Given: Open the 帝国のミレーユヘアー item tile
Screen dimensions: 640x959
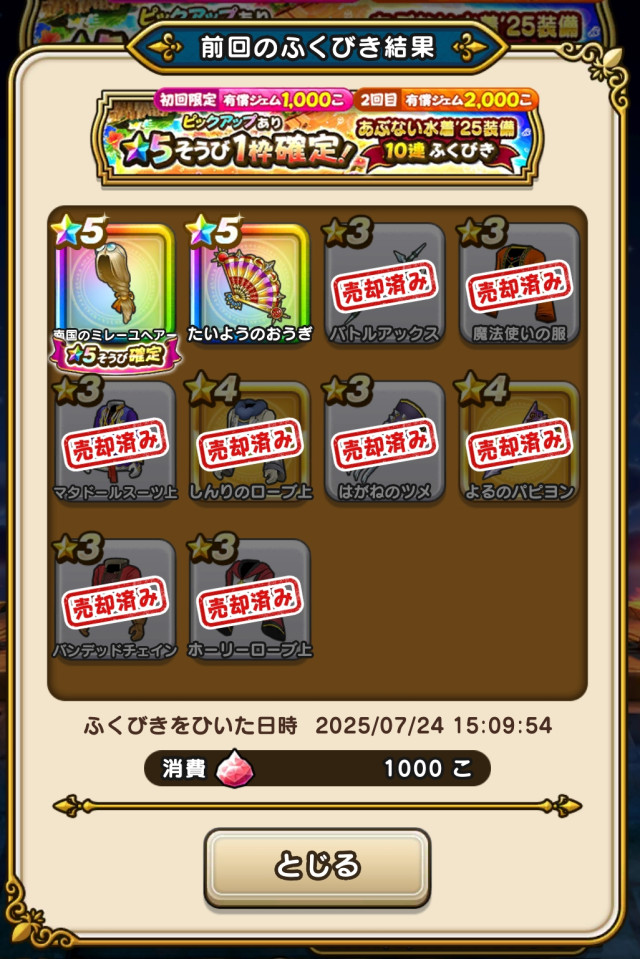Looking at the screenshot, I should tap(114, 285).
